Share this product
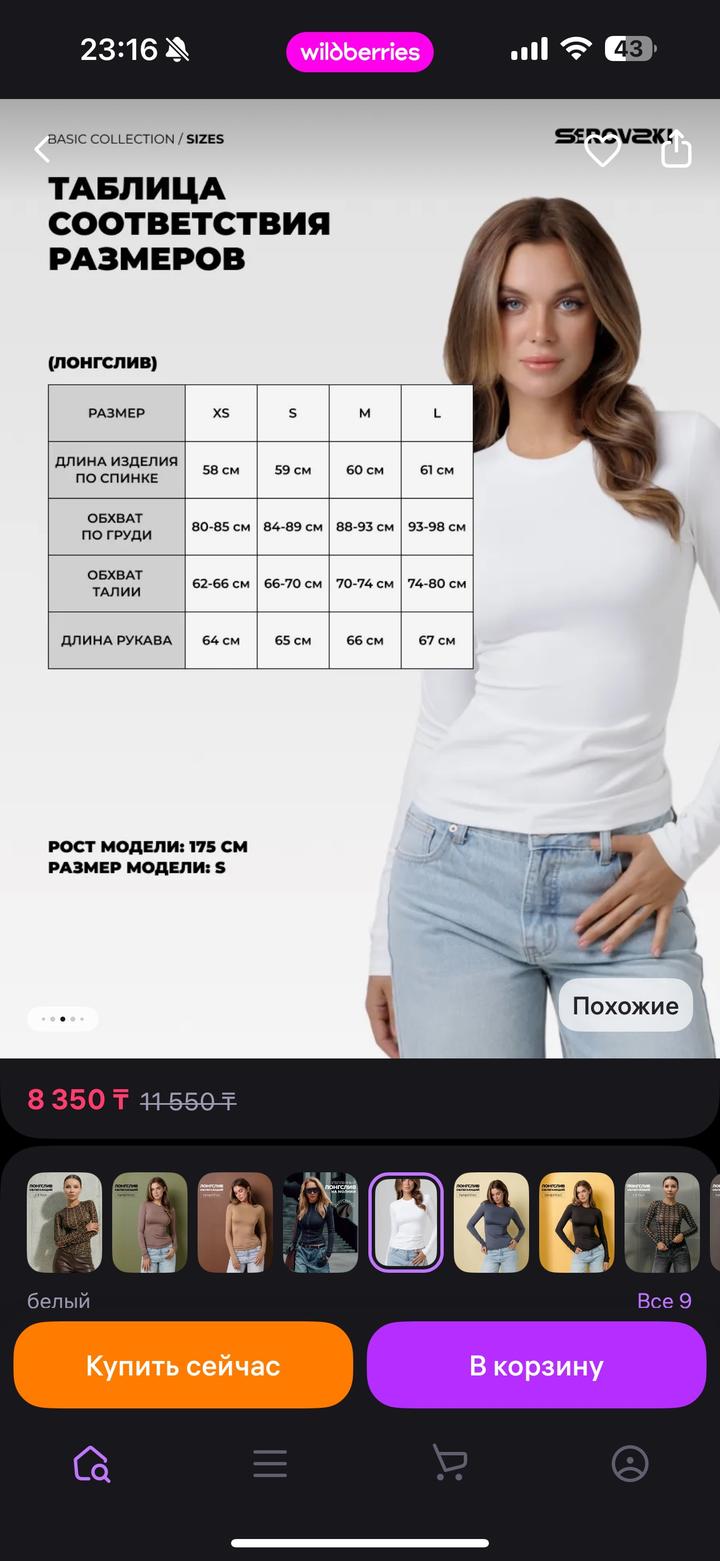Image resolution: width=720 pixels, height=1561 pixels. [677, 150]
